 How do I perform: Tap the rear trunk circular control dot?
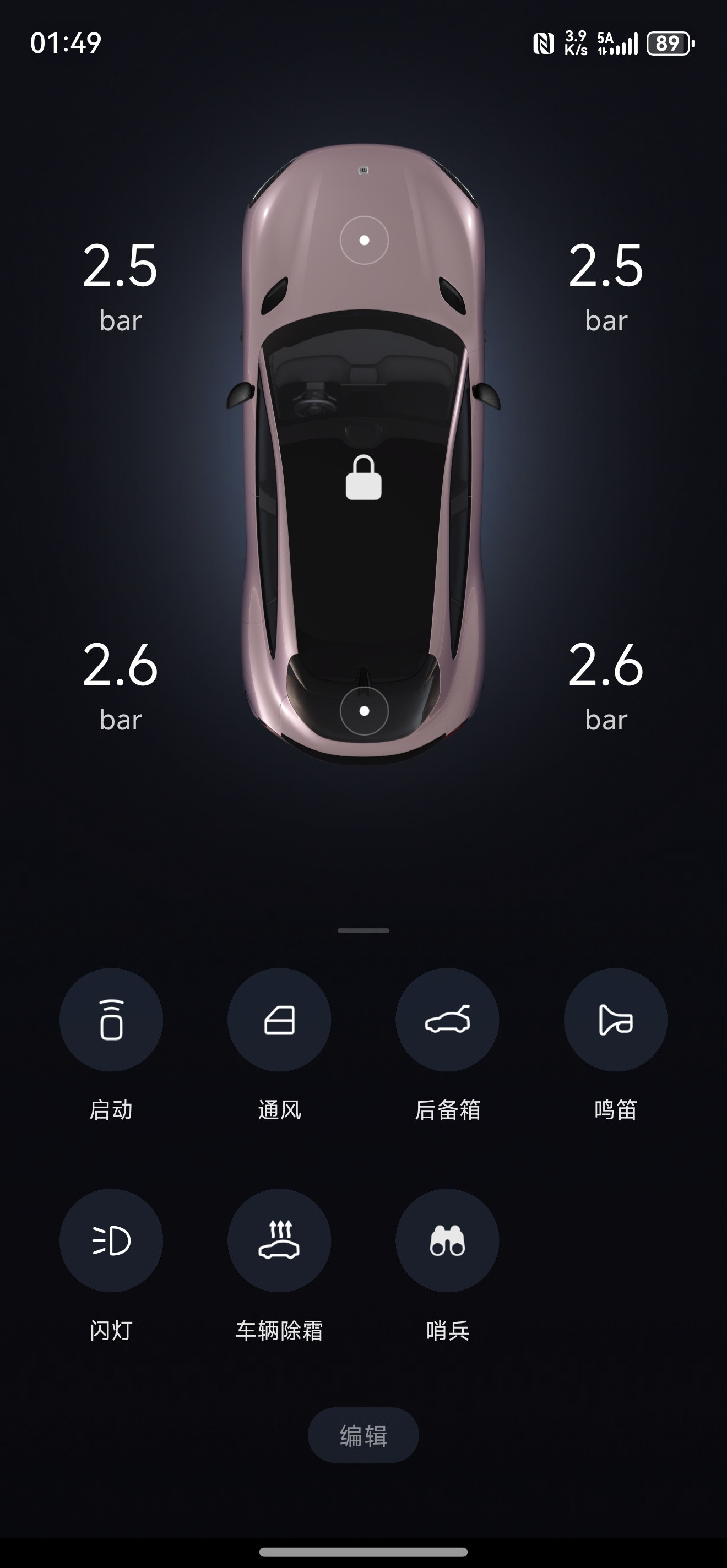tap(363, 710)
